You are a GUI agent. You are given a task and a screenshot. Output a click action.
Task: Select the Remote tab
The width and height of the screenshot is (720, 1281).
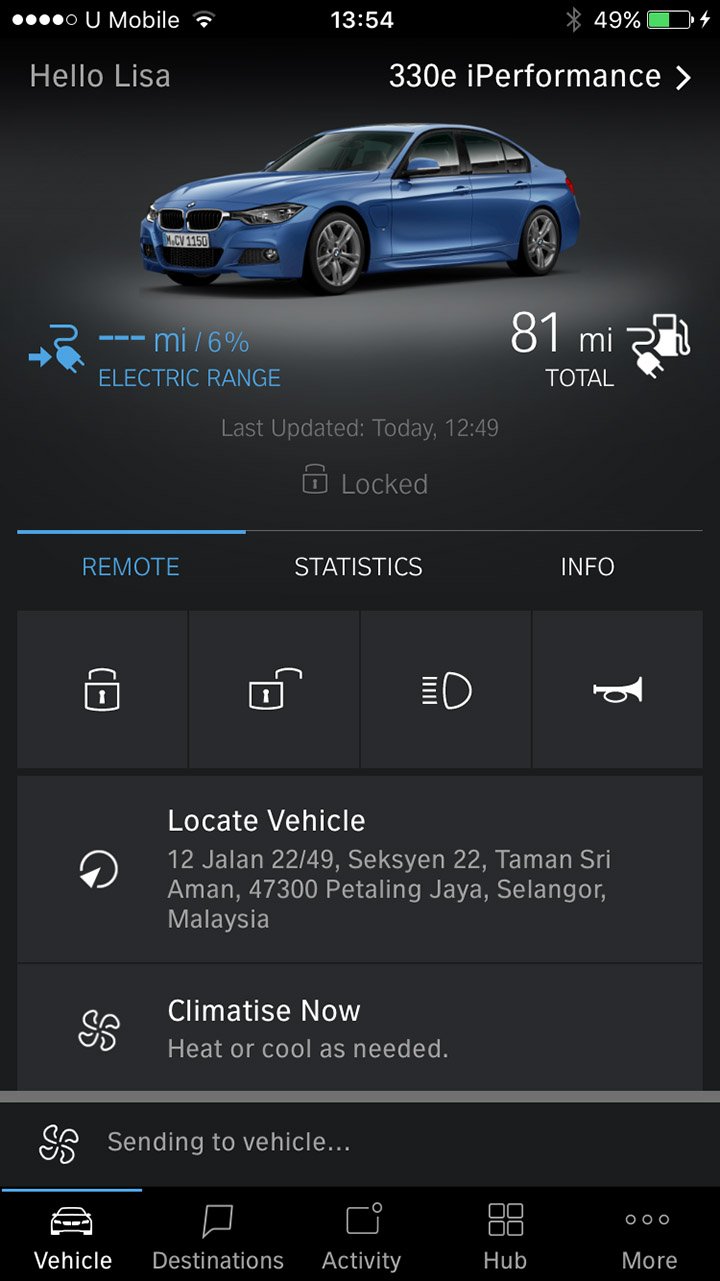131,567
